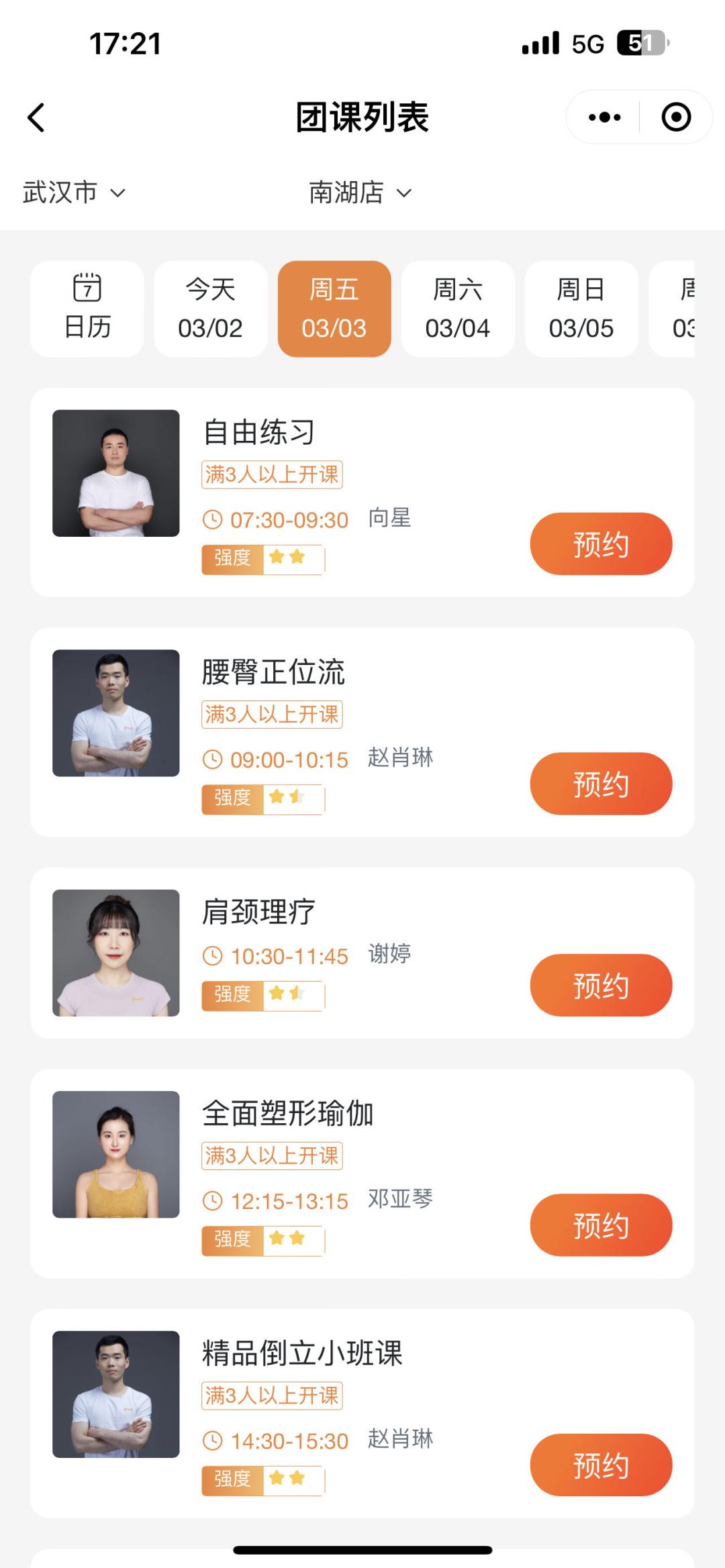Open the 全面塑形瑜伽 class card with 邓亚琴

pyautogui.click(x=362, y=1173)
